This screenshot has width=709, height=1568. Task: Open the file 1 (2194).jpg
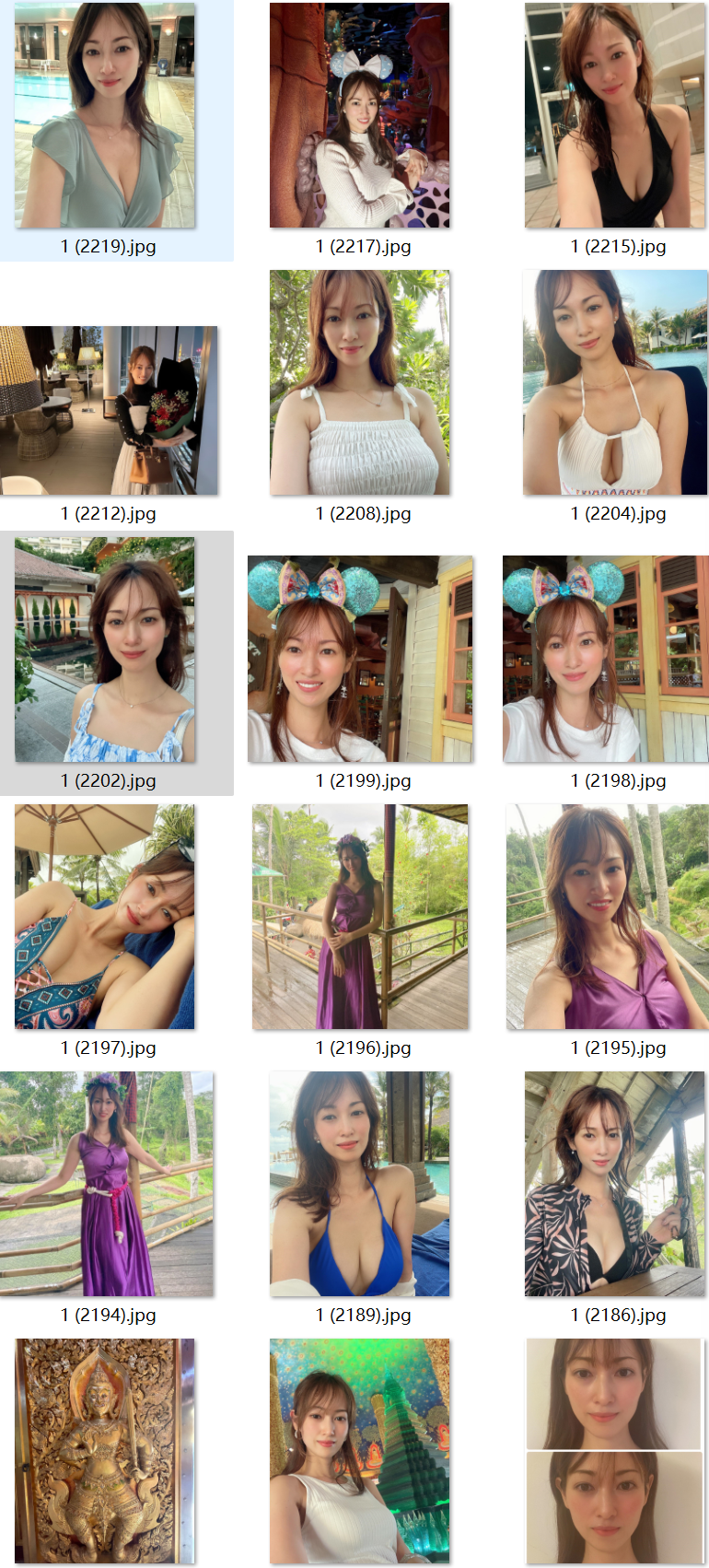point(107,1184)
